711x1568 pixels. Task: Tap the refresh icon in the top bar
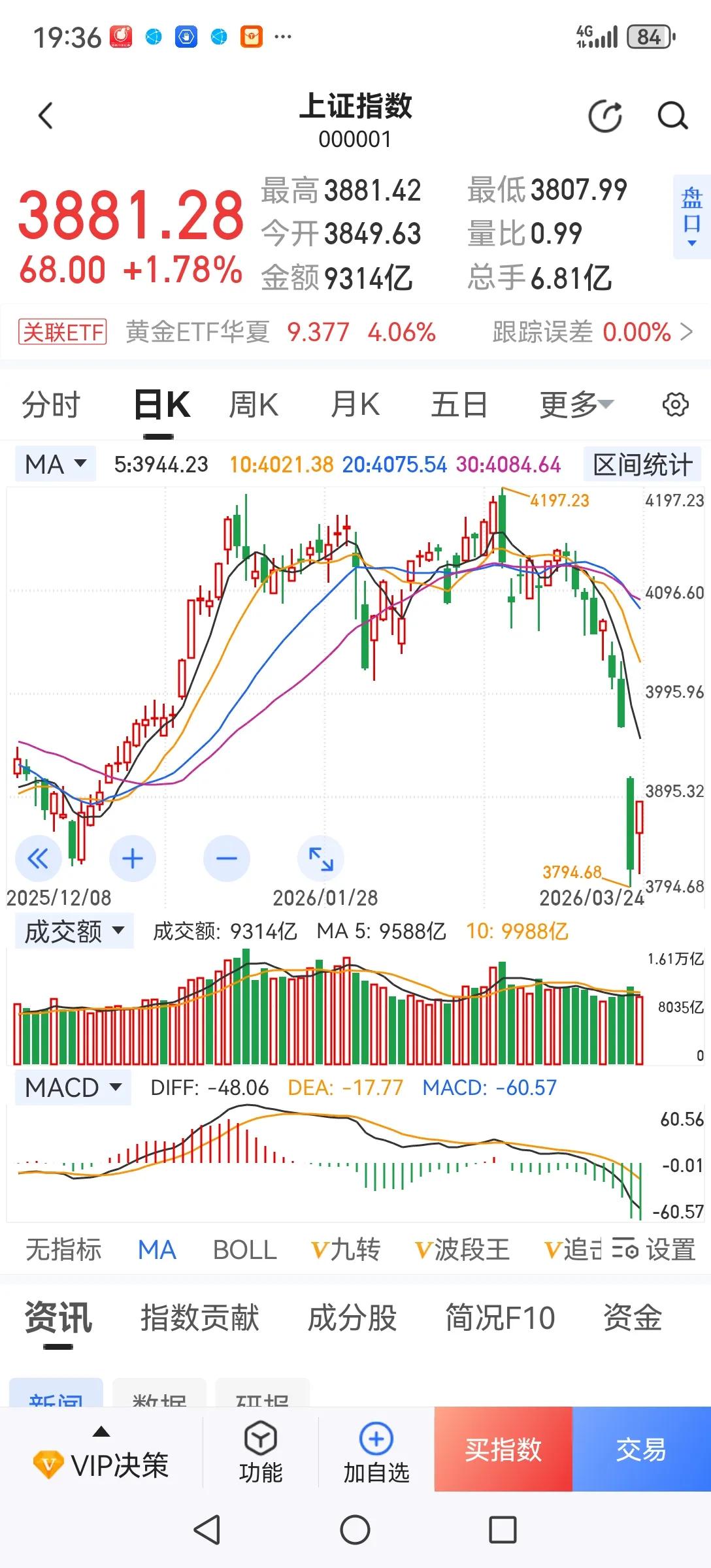point(603,116)
